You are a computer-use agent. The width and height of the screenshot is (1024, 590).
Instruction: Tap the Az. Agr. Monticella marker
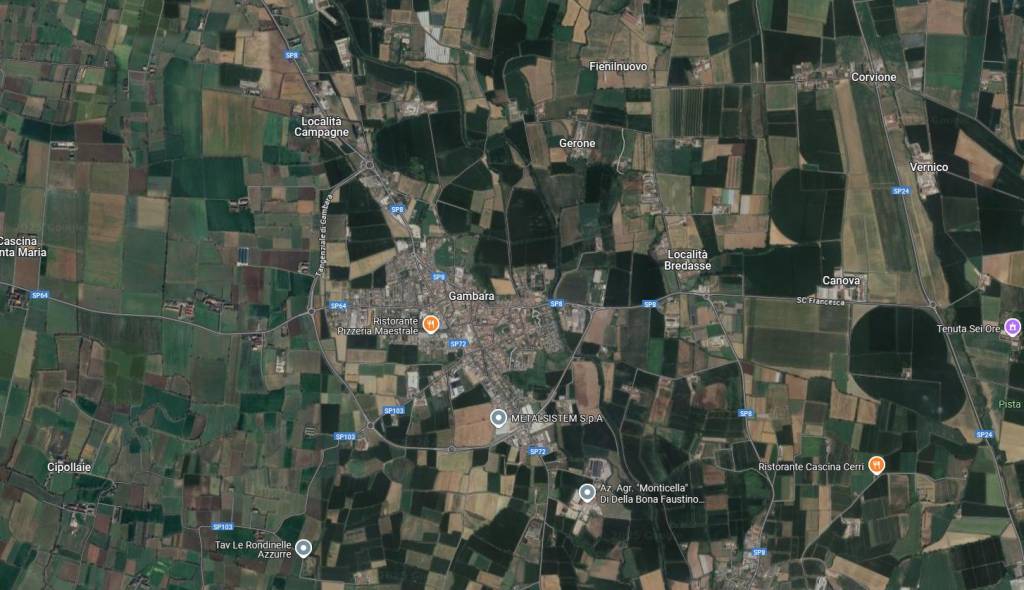[587, 491]
